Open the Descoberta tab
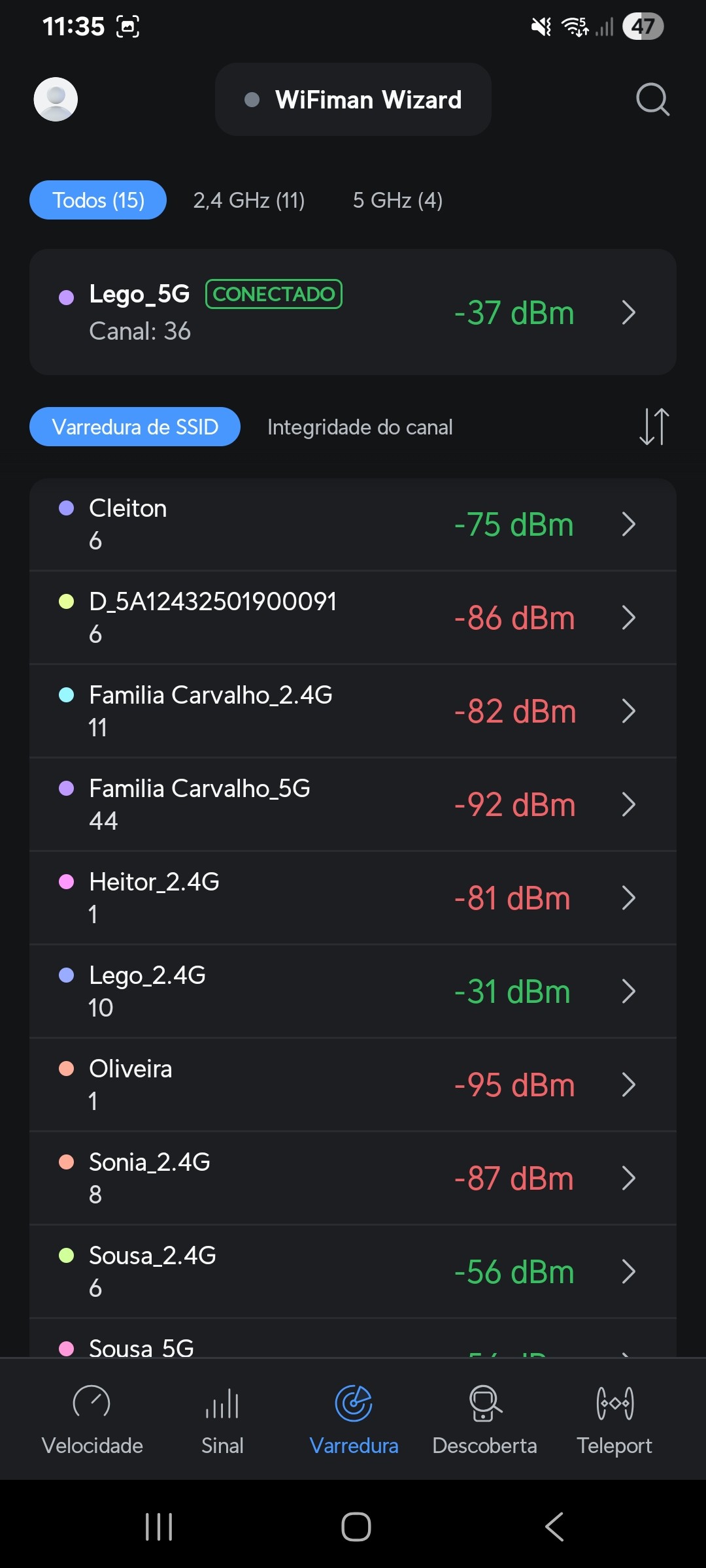706x1568 pixels. [x=484, y=1419]
